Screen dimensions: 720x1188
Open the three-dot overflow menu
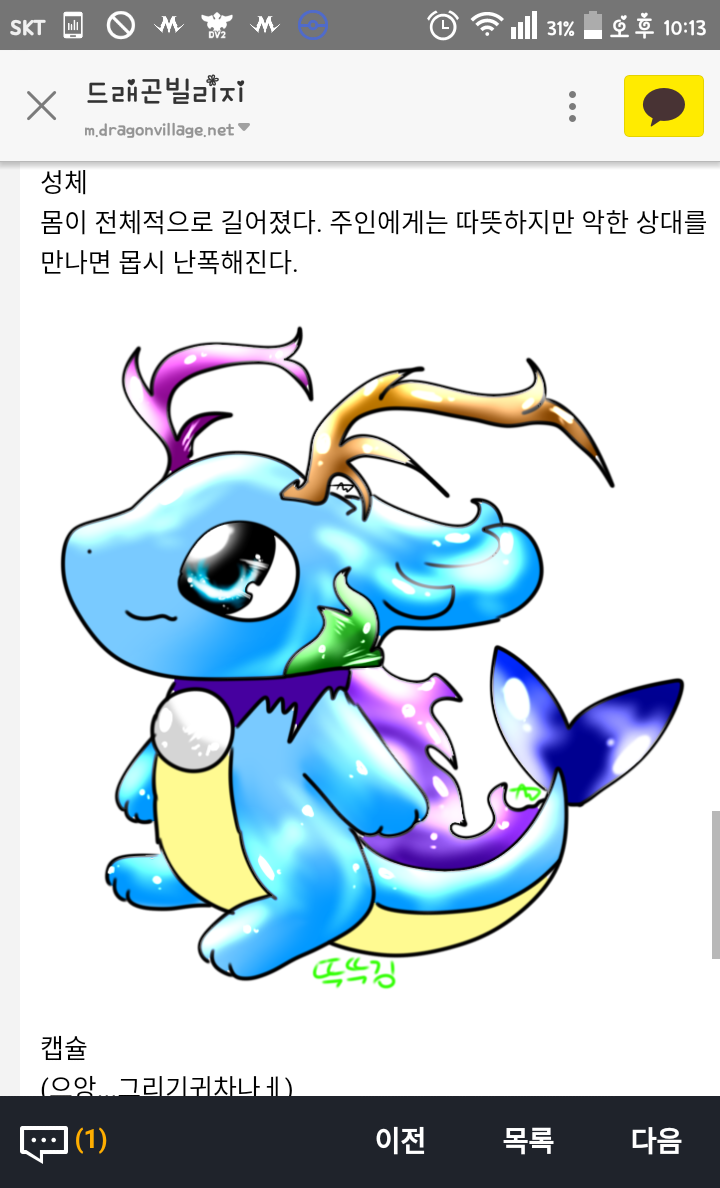pyautogui.click(x=572, y=106)
